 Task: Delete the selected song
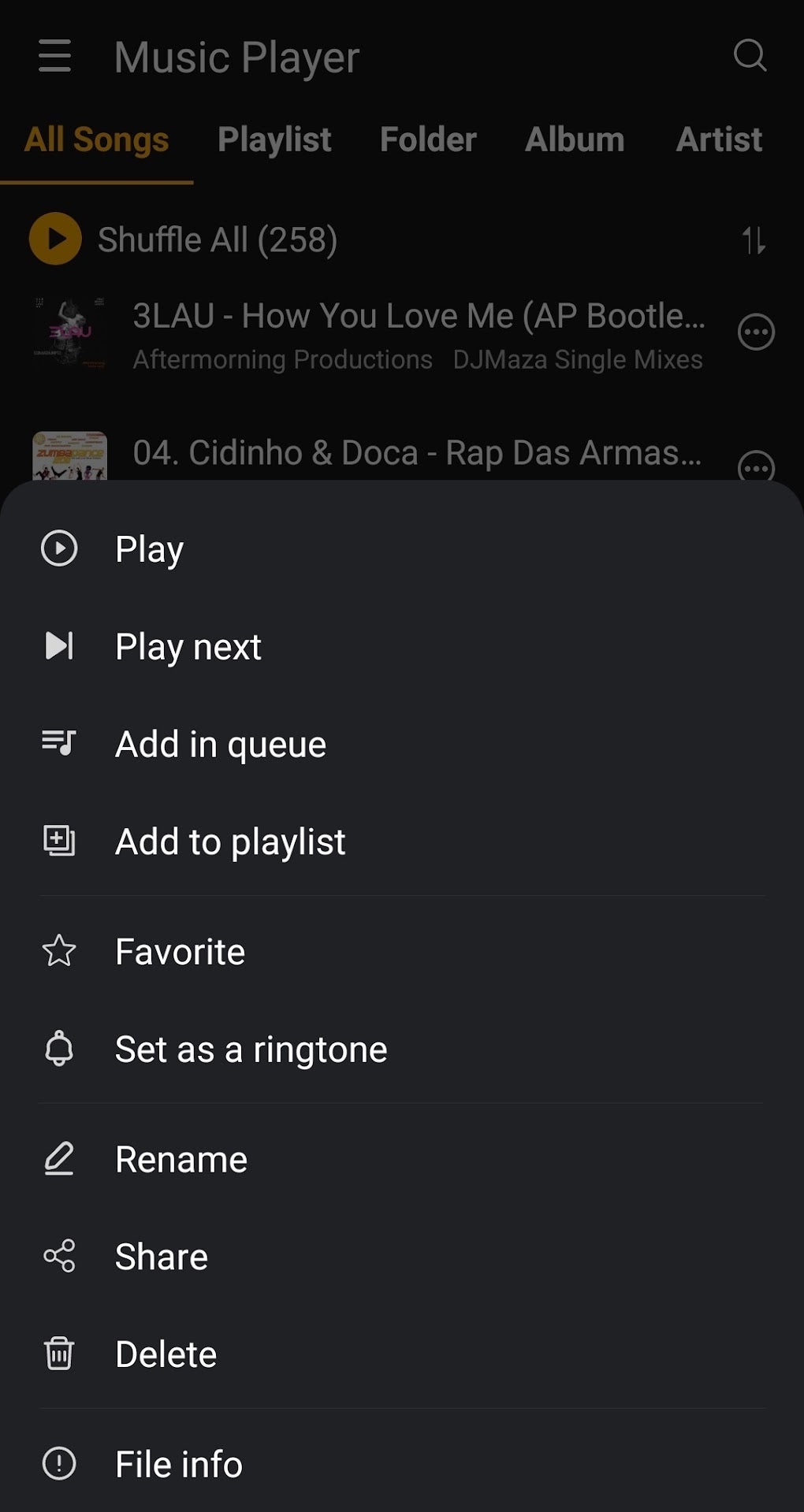[166, 1354]
